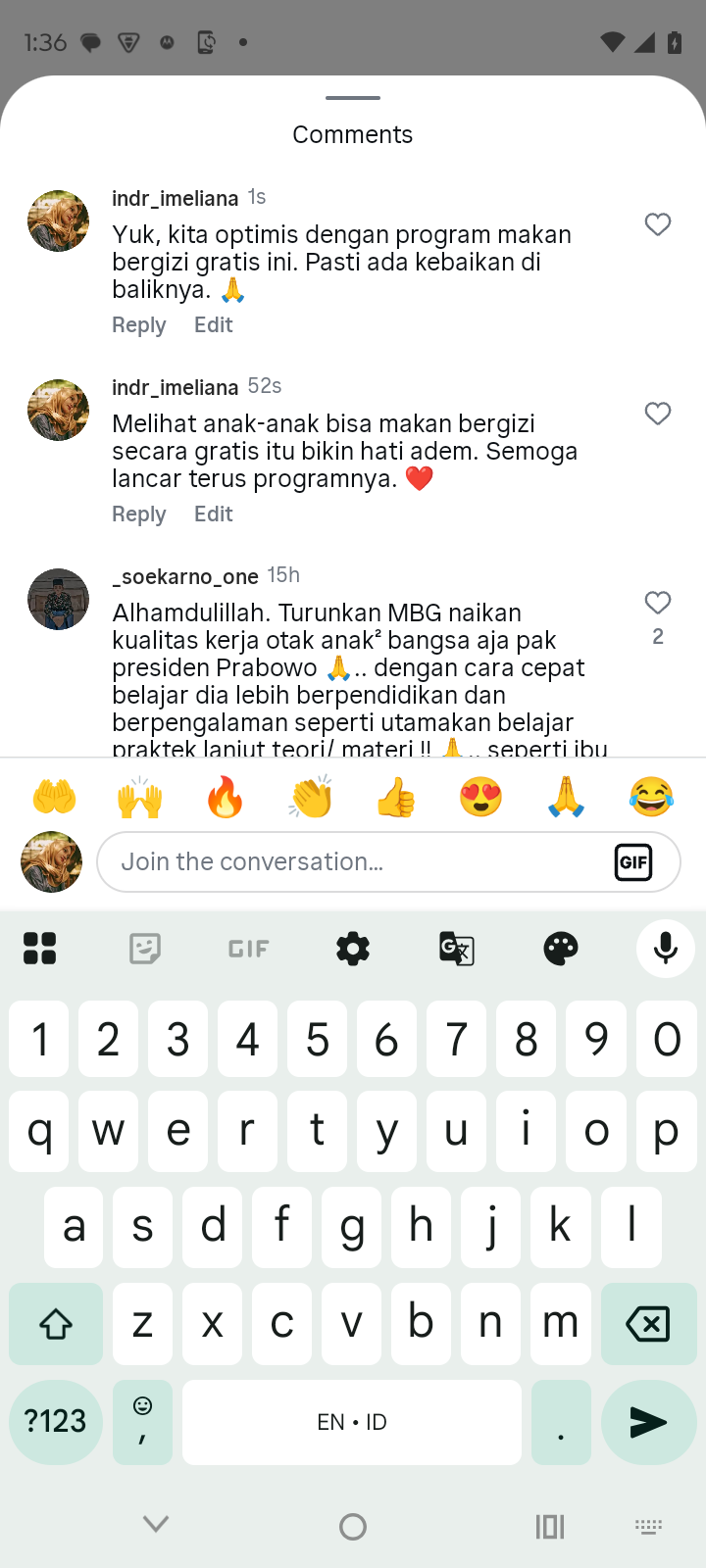Reply to the "Yuk, kita optimis" comment

pos(138,325)
